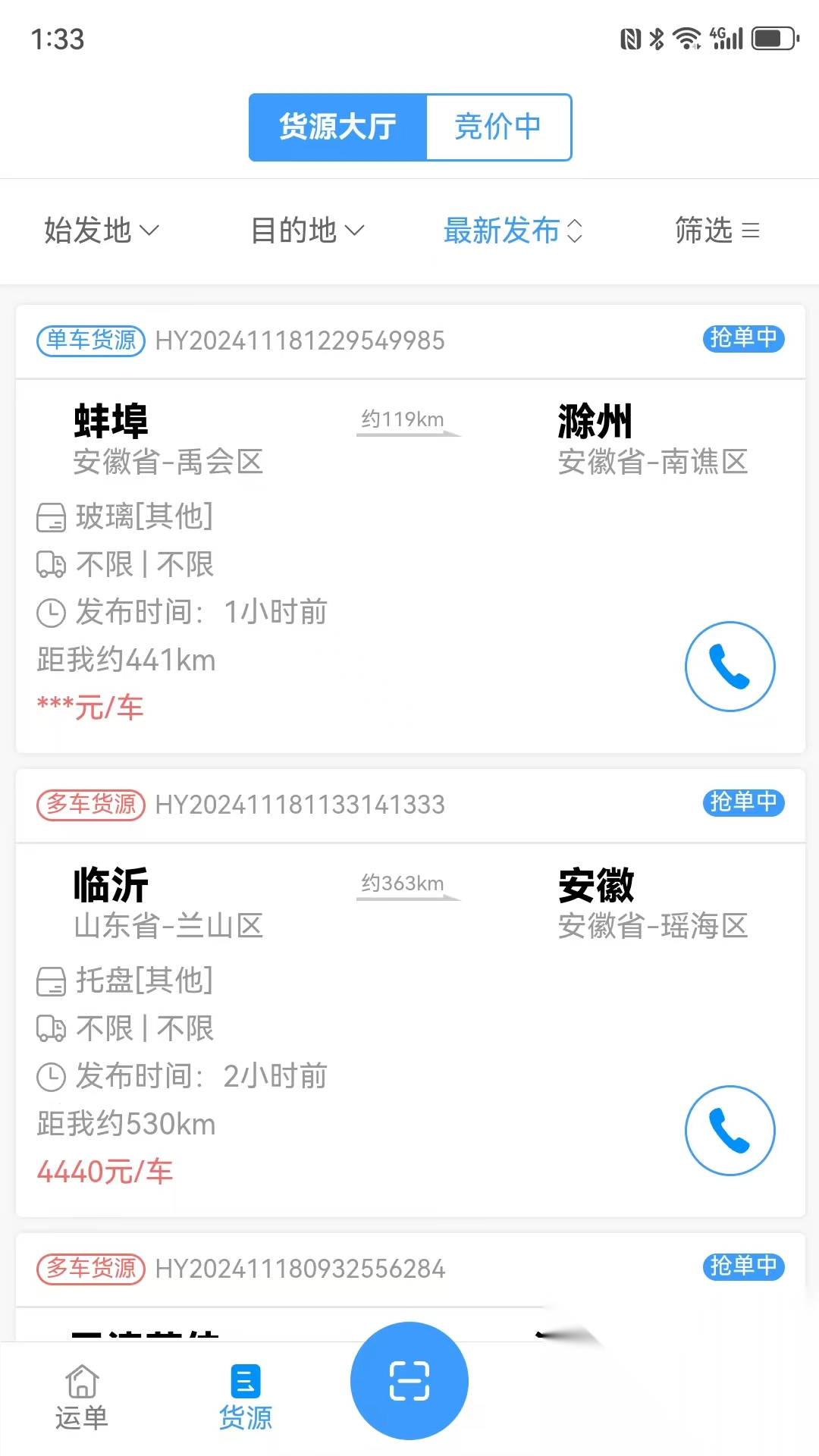Open the 筛选 filter options

pyautogui.click(x=717, y=231)
